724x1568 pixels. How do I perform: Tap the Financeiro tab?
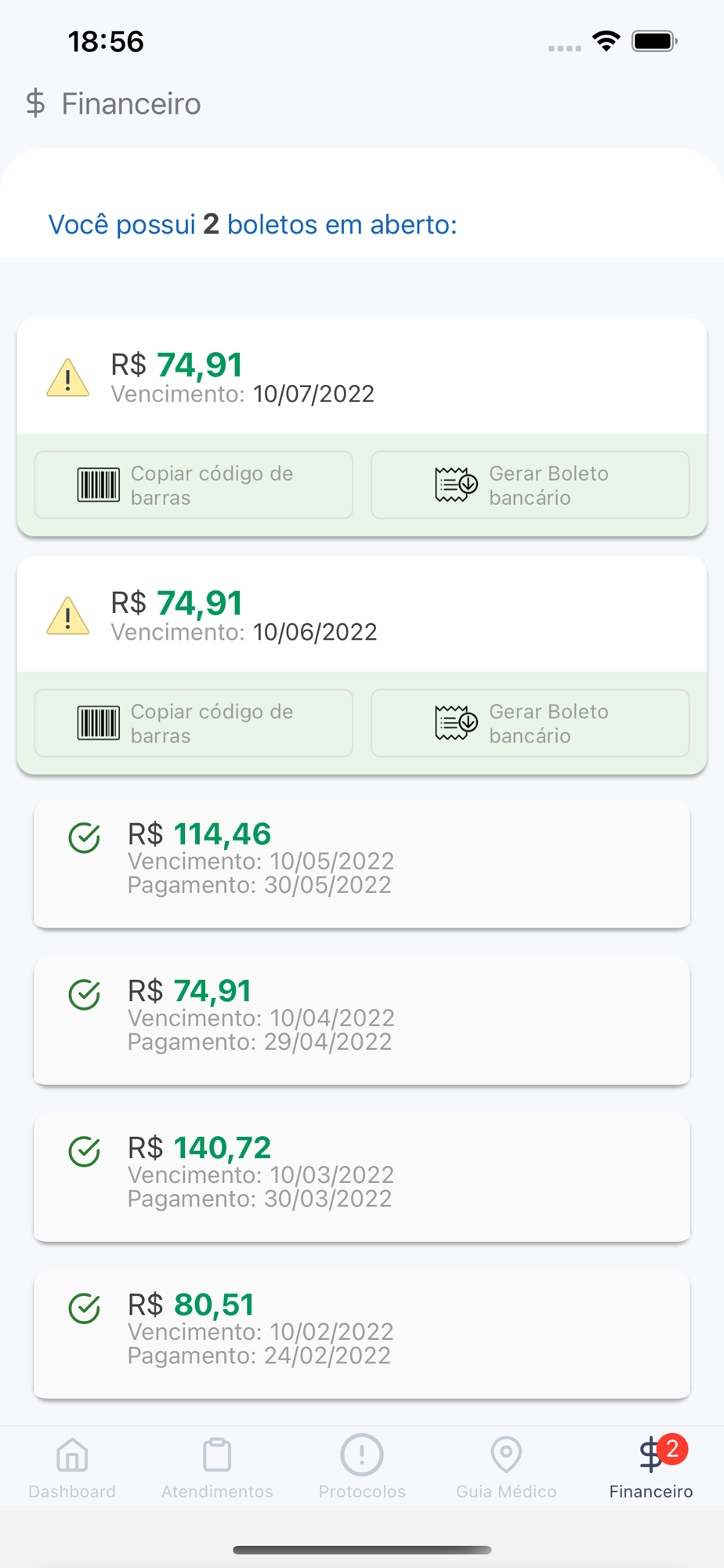[x=651, y=1468]
